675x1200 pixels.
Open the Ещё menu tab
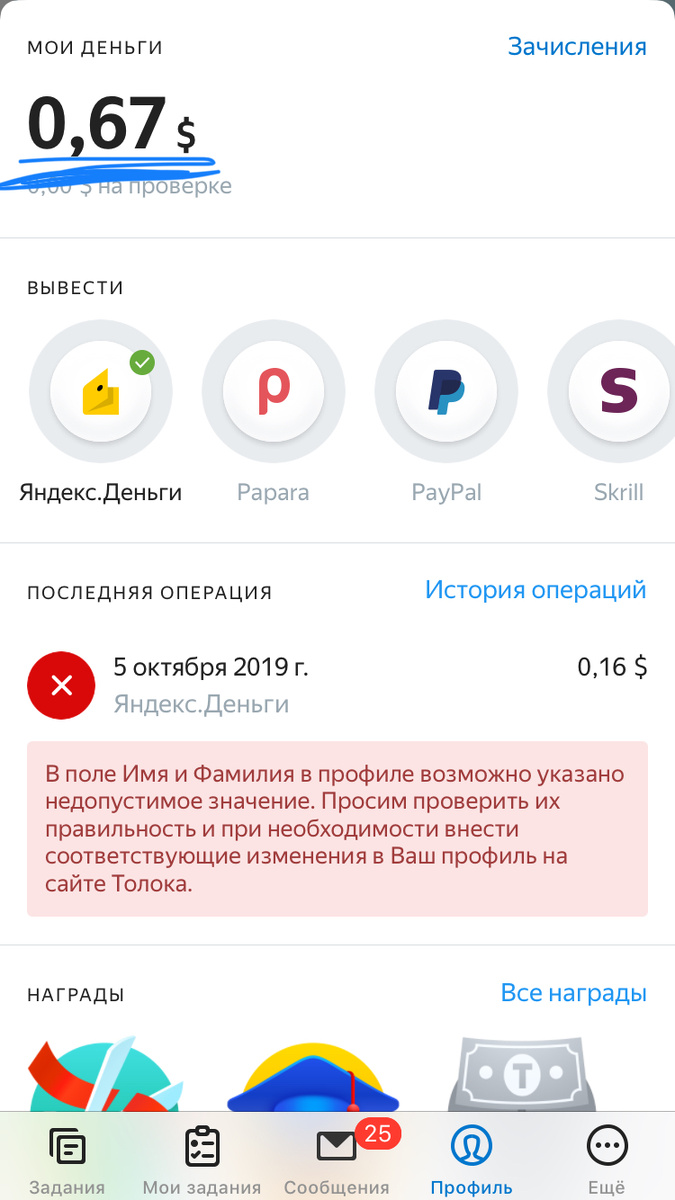(x=607, y=1160)
